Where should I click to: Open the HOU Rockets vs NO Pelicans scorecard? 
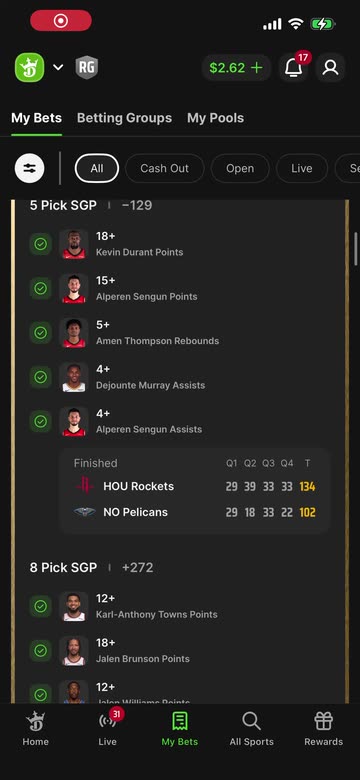pyautogui.click(x=194, y=490)
